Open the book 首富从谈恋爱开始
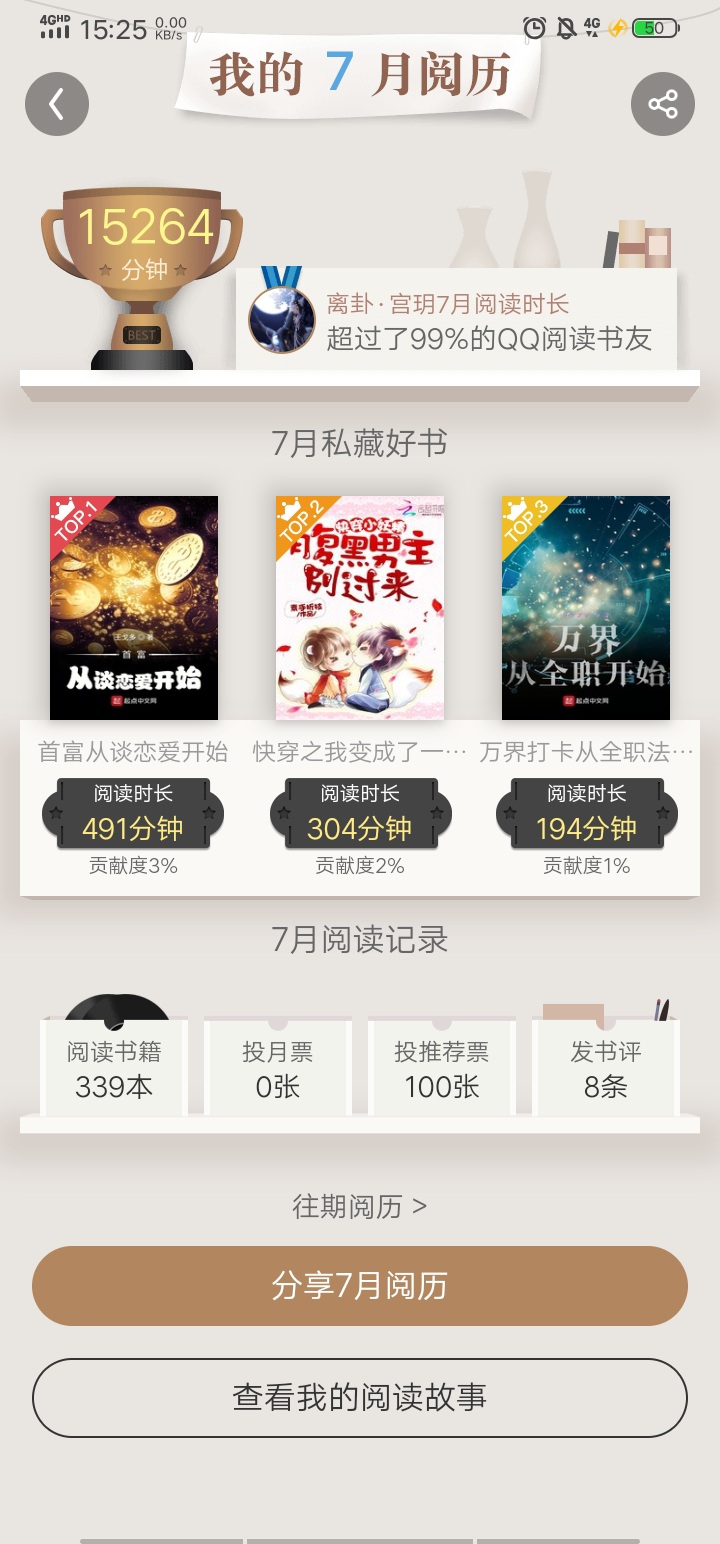This screenshot has height=1544, width=720. tap(134, 608)
